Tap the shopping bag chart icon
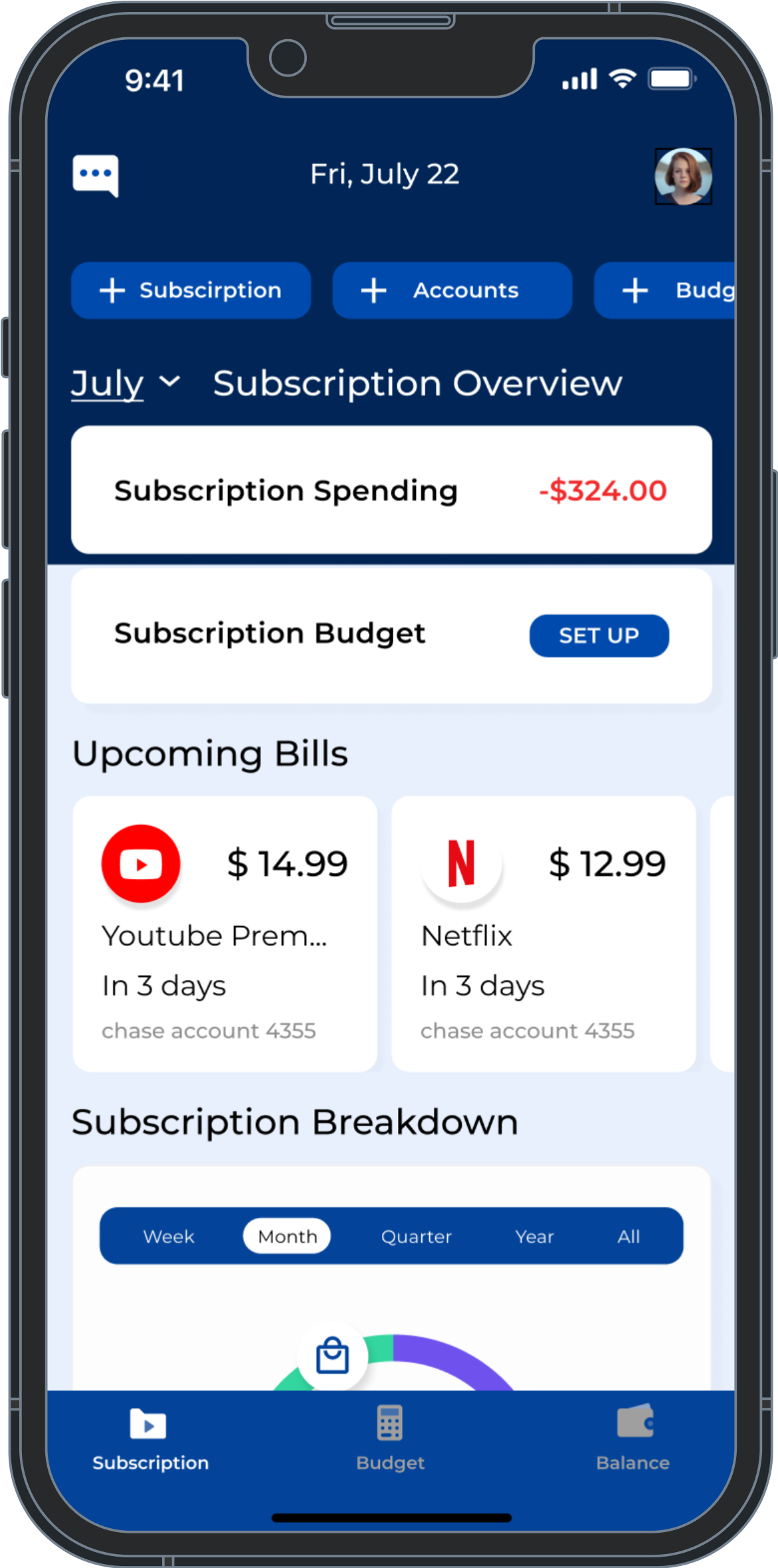Image resolution: width=778 pixels, height=1568 pixels. 332,1355
